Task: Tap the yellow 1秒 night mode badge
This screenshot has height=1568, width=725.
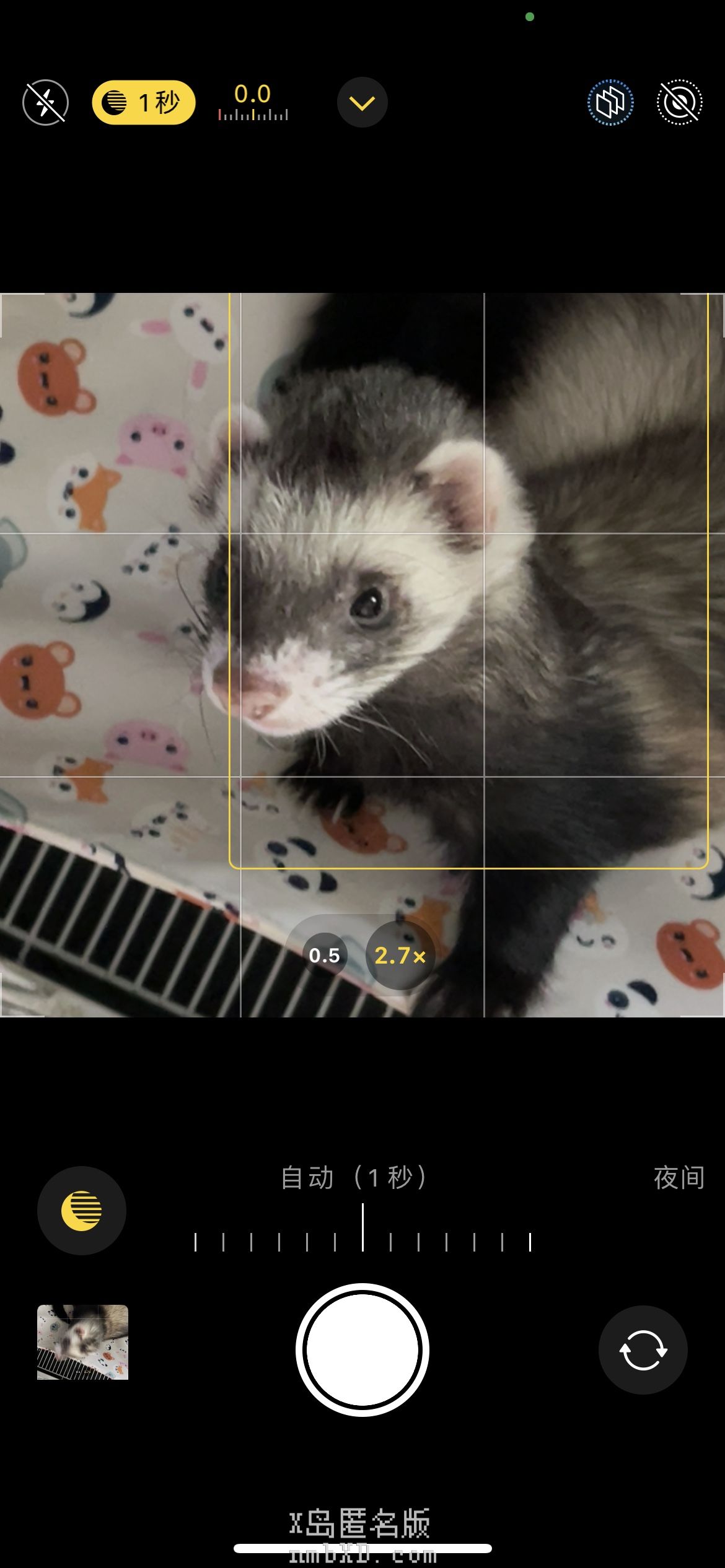Action: click(144, 102)
